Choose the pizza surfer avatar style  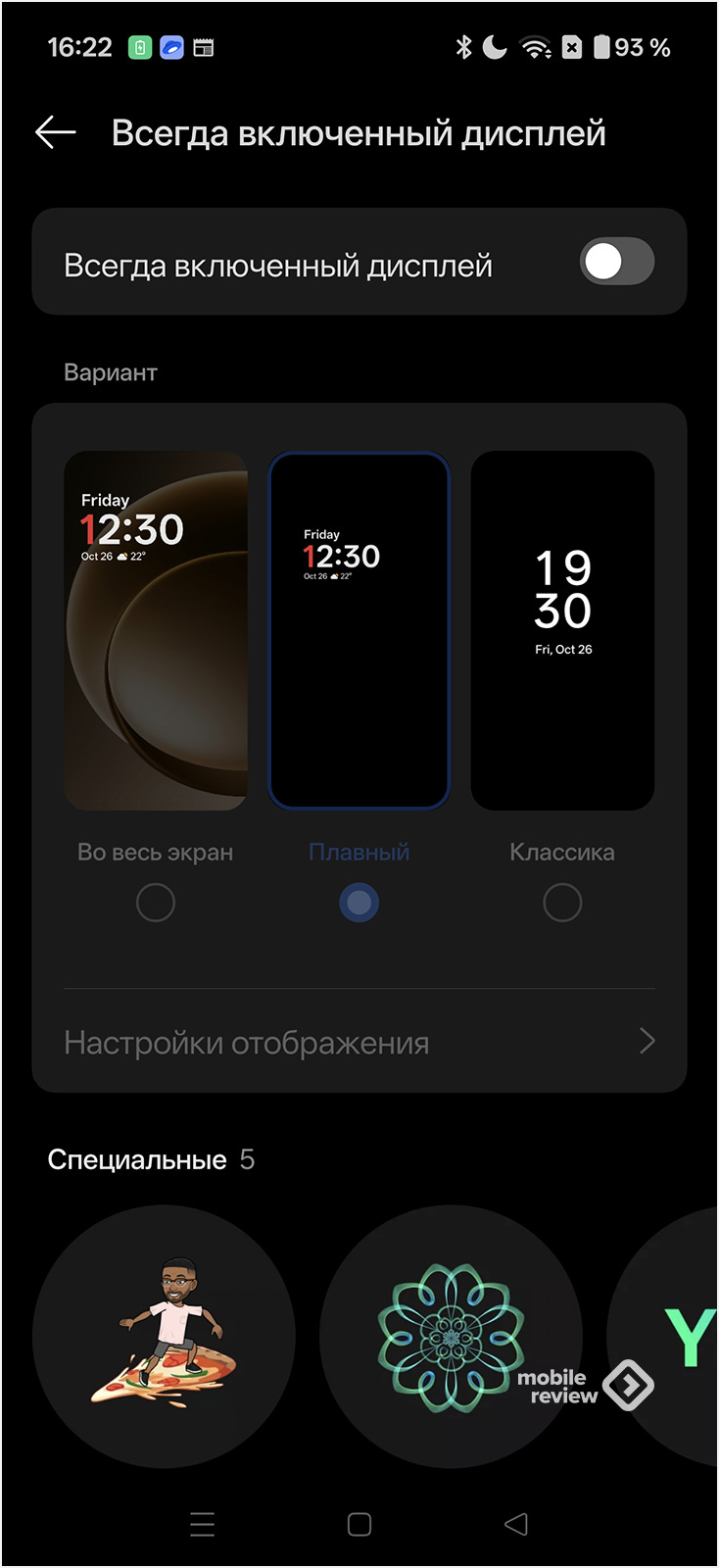[164, 1336]
